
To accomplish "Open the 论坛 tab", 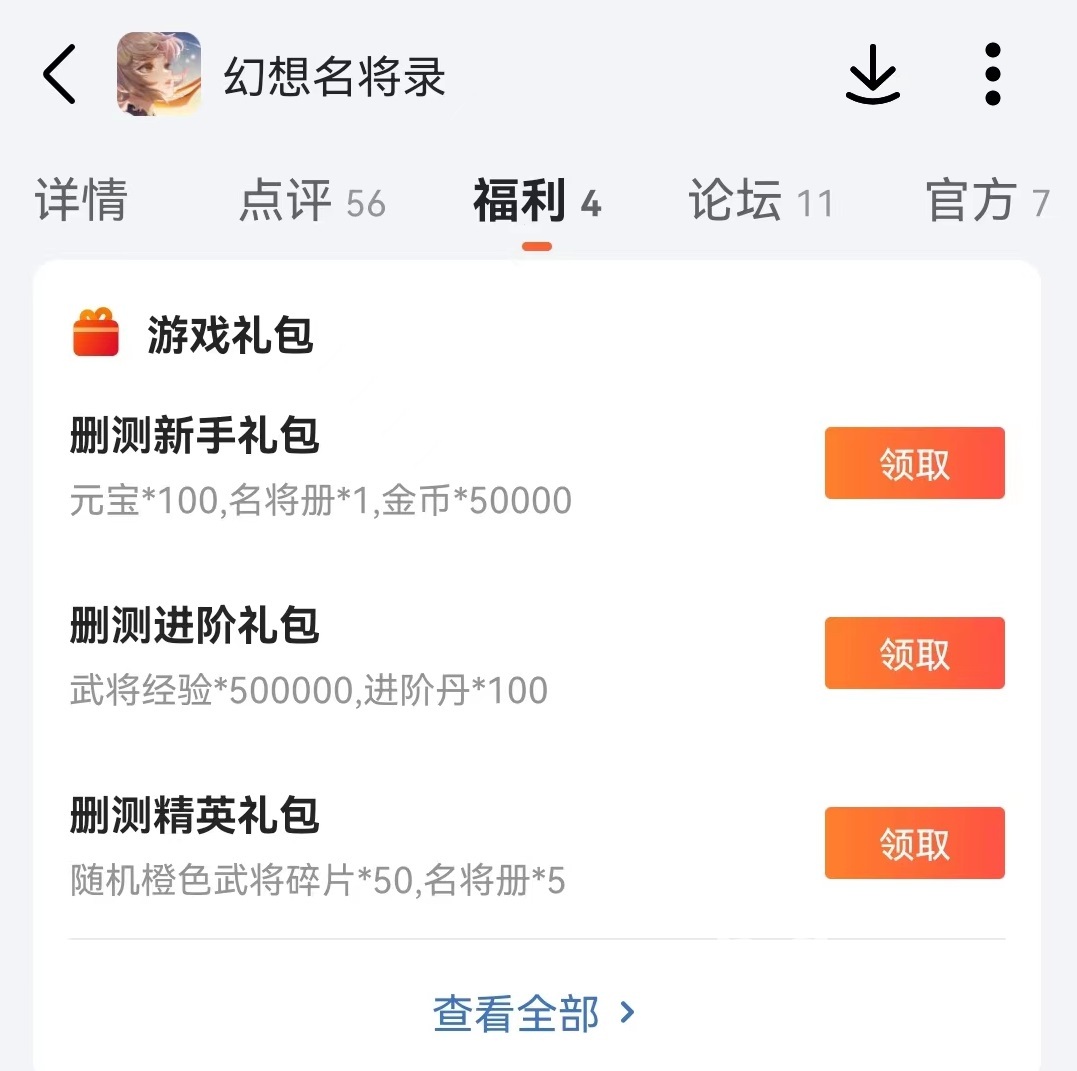I will 760,203.
